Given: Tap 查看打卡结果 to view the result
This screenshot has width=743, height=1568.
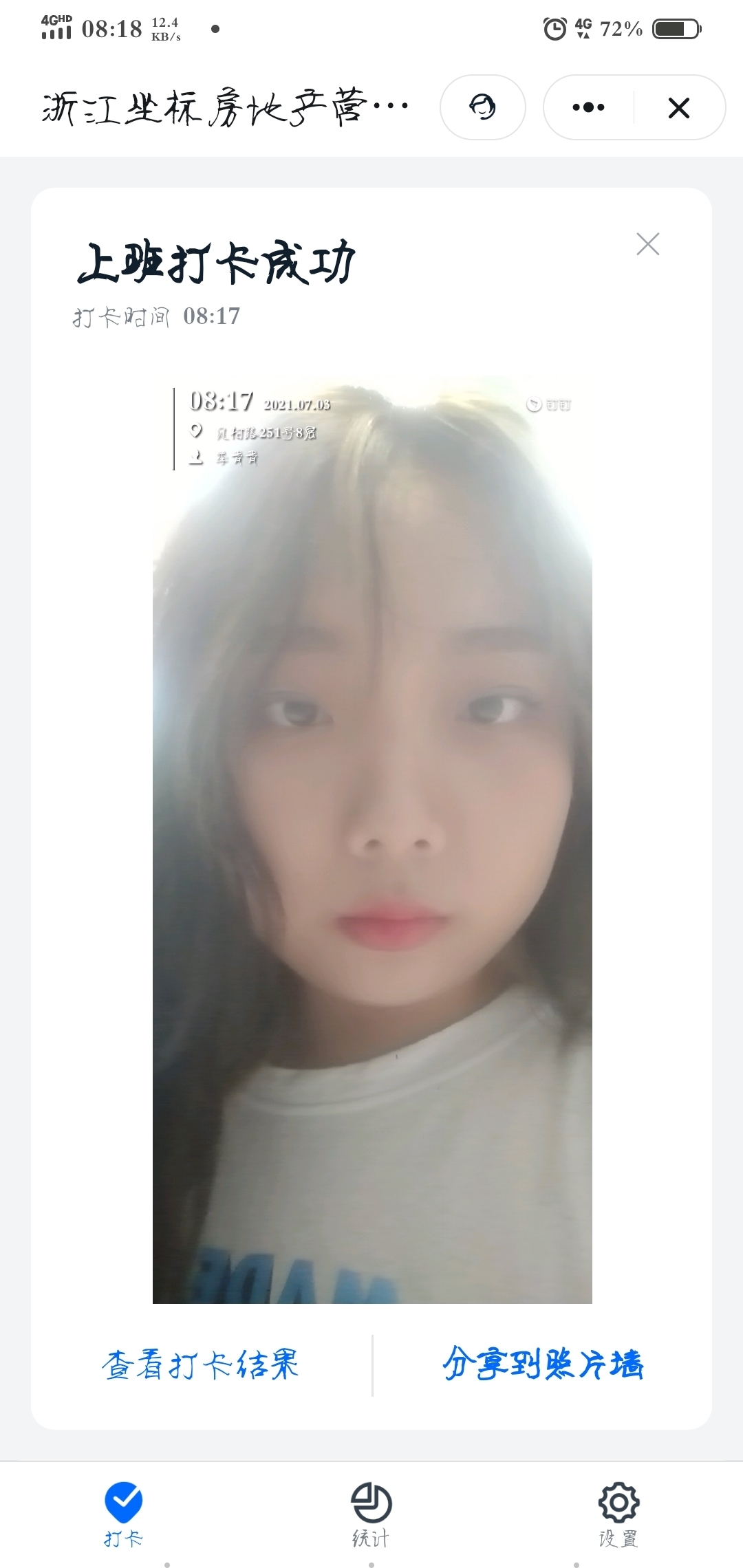Looking at the screenshot, I should point(200,1365).
